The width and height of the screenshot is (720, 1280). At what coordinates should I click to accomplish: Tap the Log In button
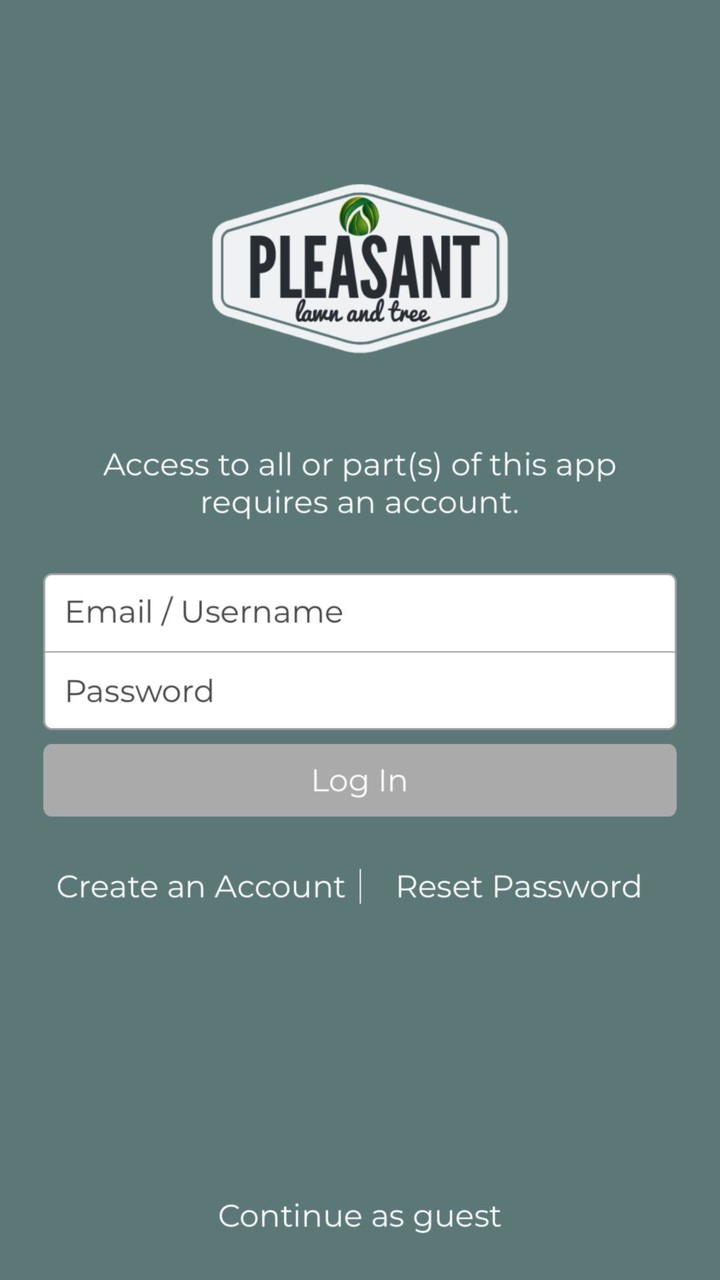tap(360, 780)
